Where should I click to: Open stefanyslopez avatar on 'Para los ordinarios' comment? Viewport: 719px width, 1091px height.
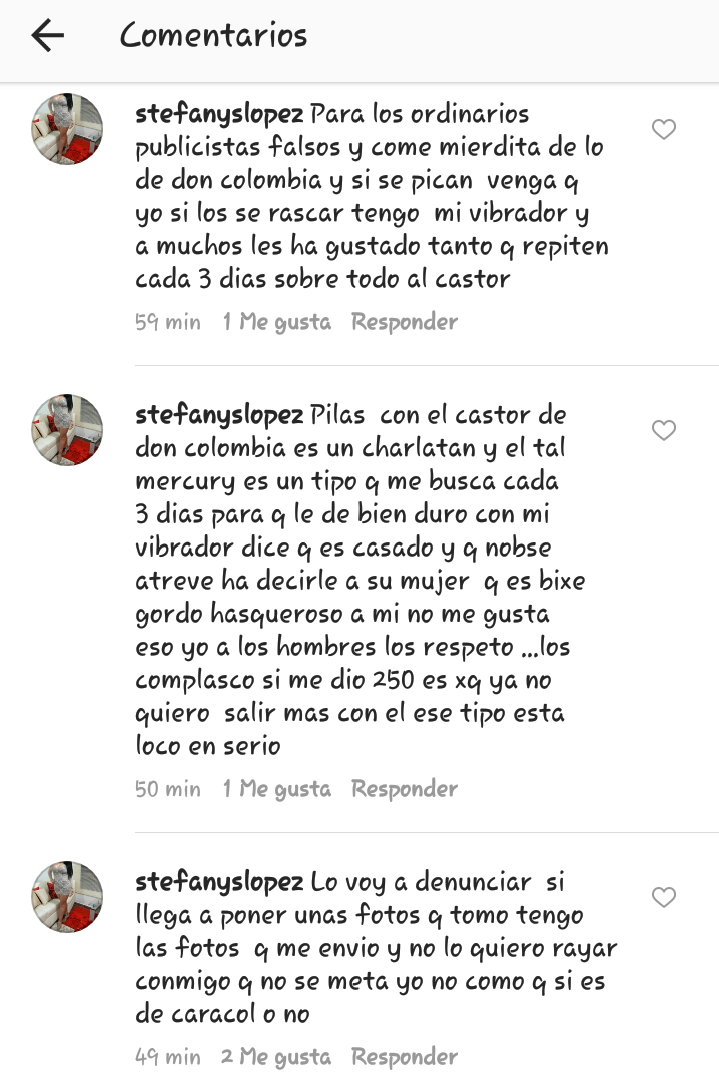click(x=67, y=129)
